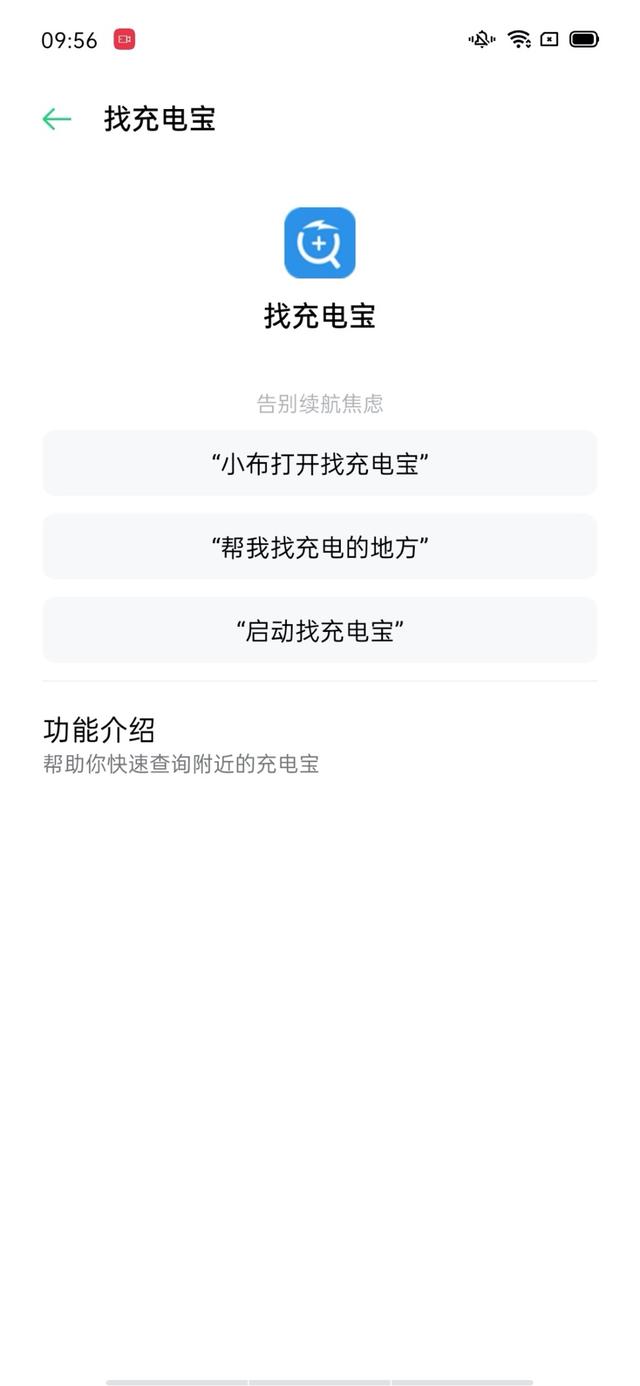This screenshot has height=1386, width=640.
Task: Select the “帮我找充电的地方” suggestion
Action: pyautogui.click(x=320, y=547)
